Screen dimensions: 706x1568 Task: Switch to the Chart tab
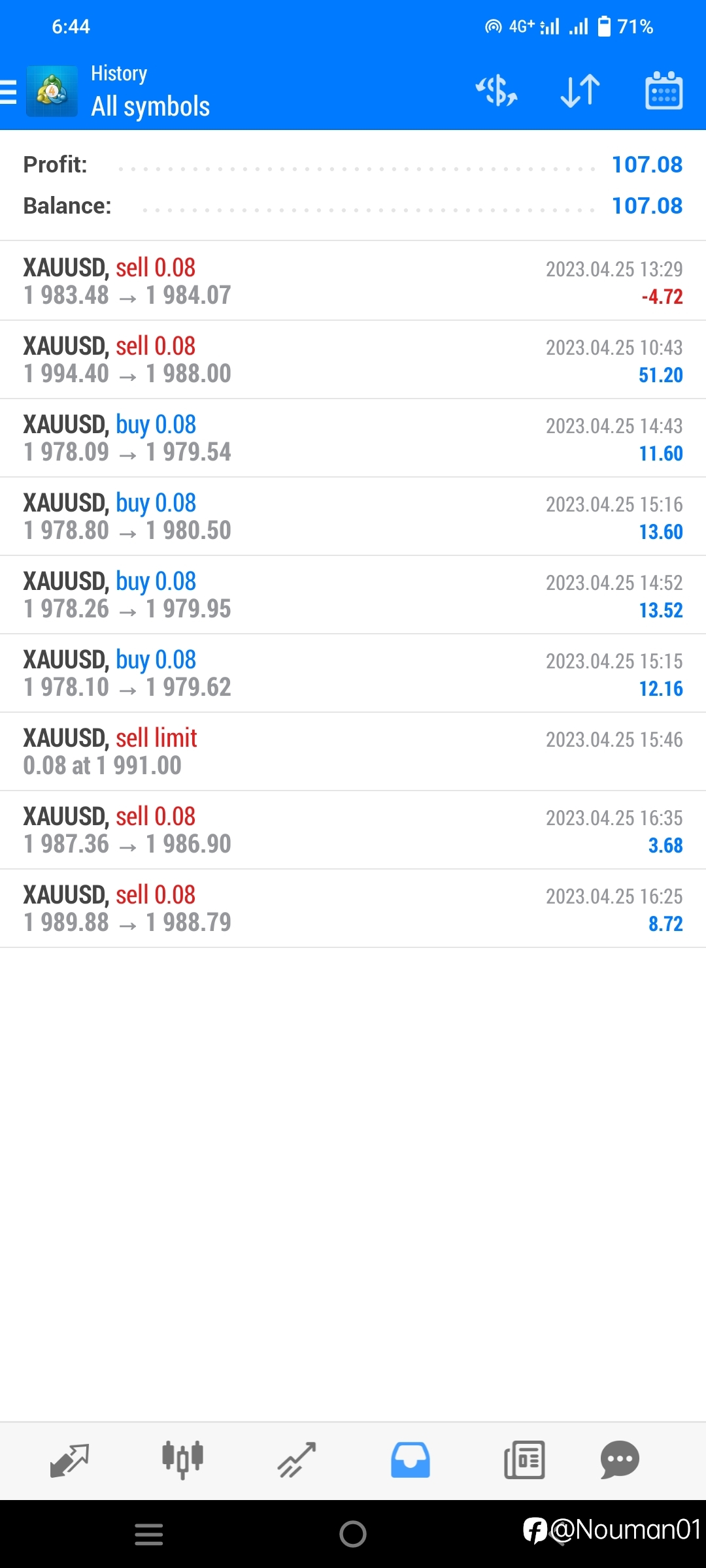182,1460
